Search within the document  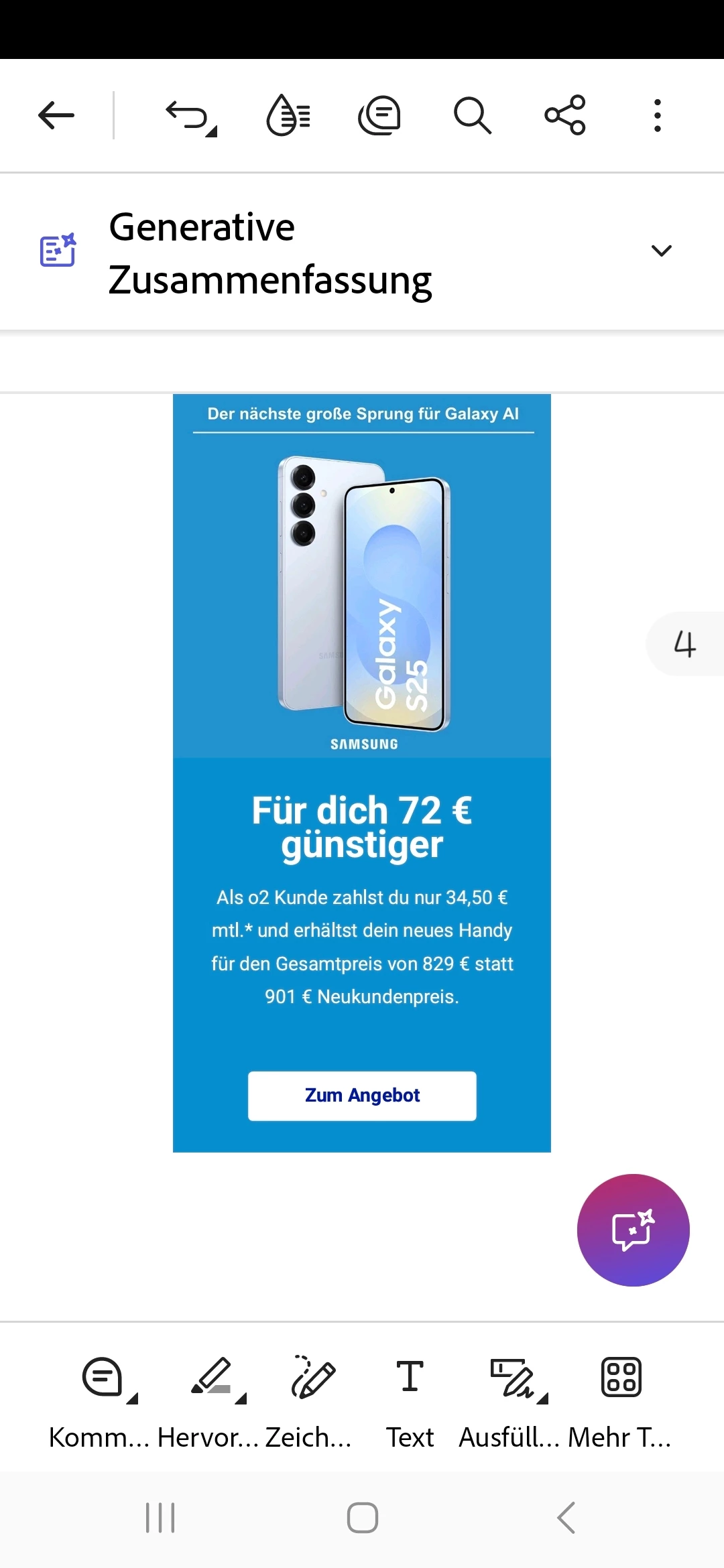[x=473, y=115]
